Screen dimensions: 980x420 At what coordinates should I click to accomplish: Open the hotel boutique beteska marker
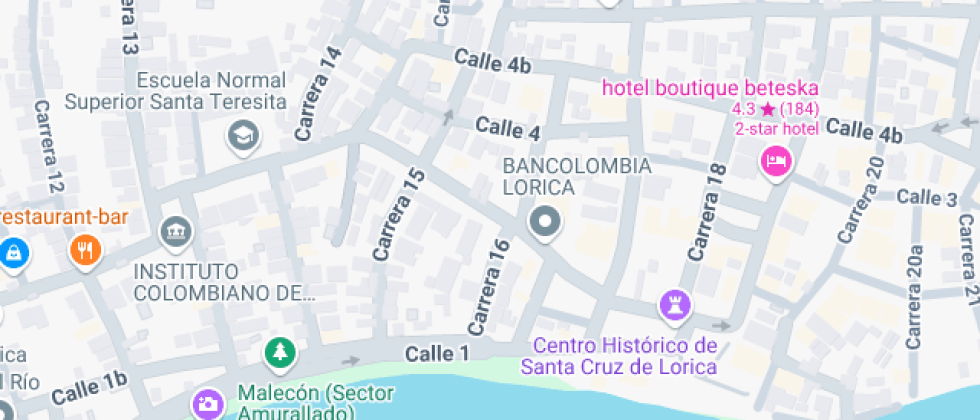click(775, 160)
